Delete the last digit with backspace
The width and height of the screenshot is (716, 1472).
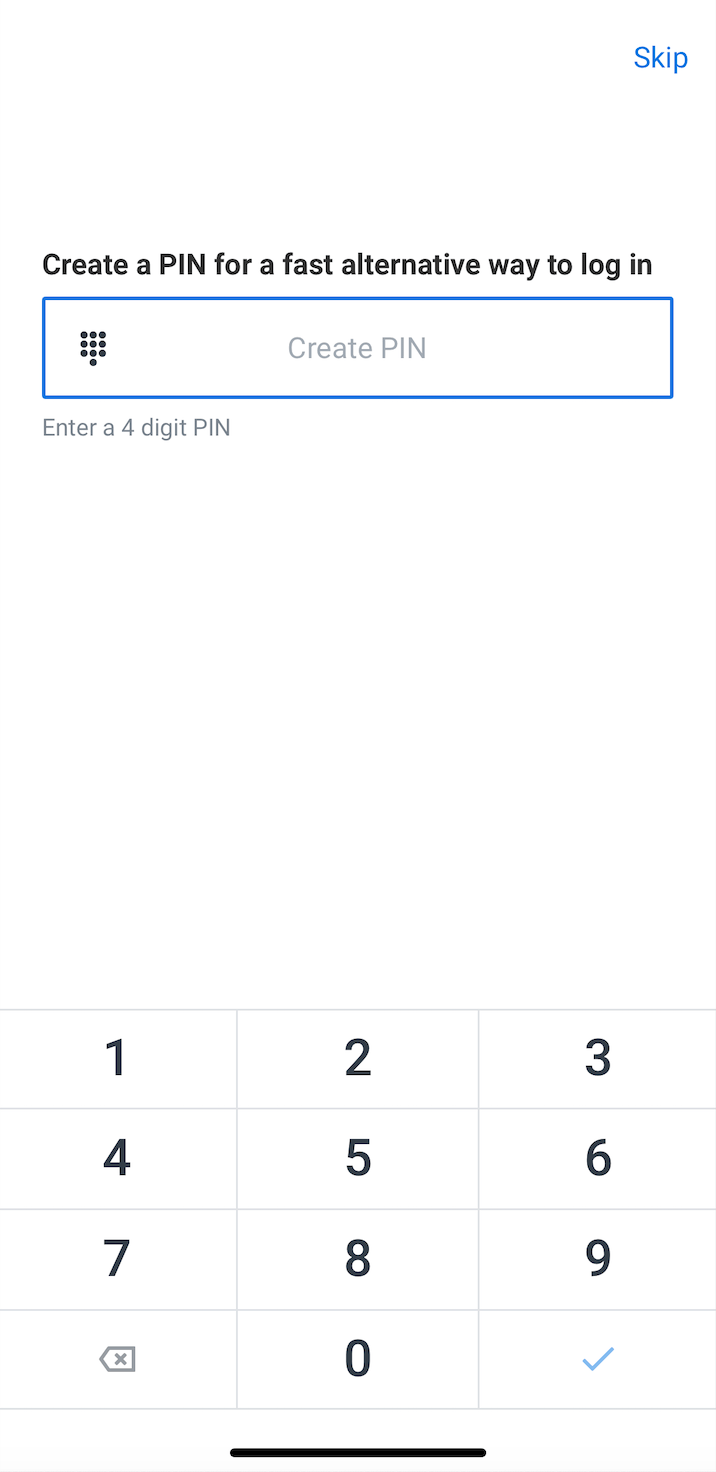117,1359
